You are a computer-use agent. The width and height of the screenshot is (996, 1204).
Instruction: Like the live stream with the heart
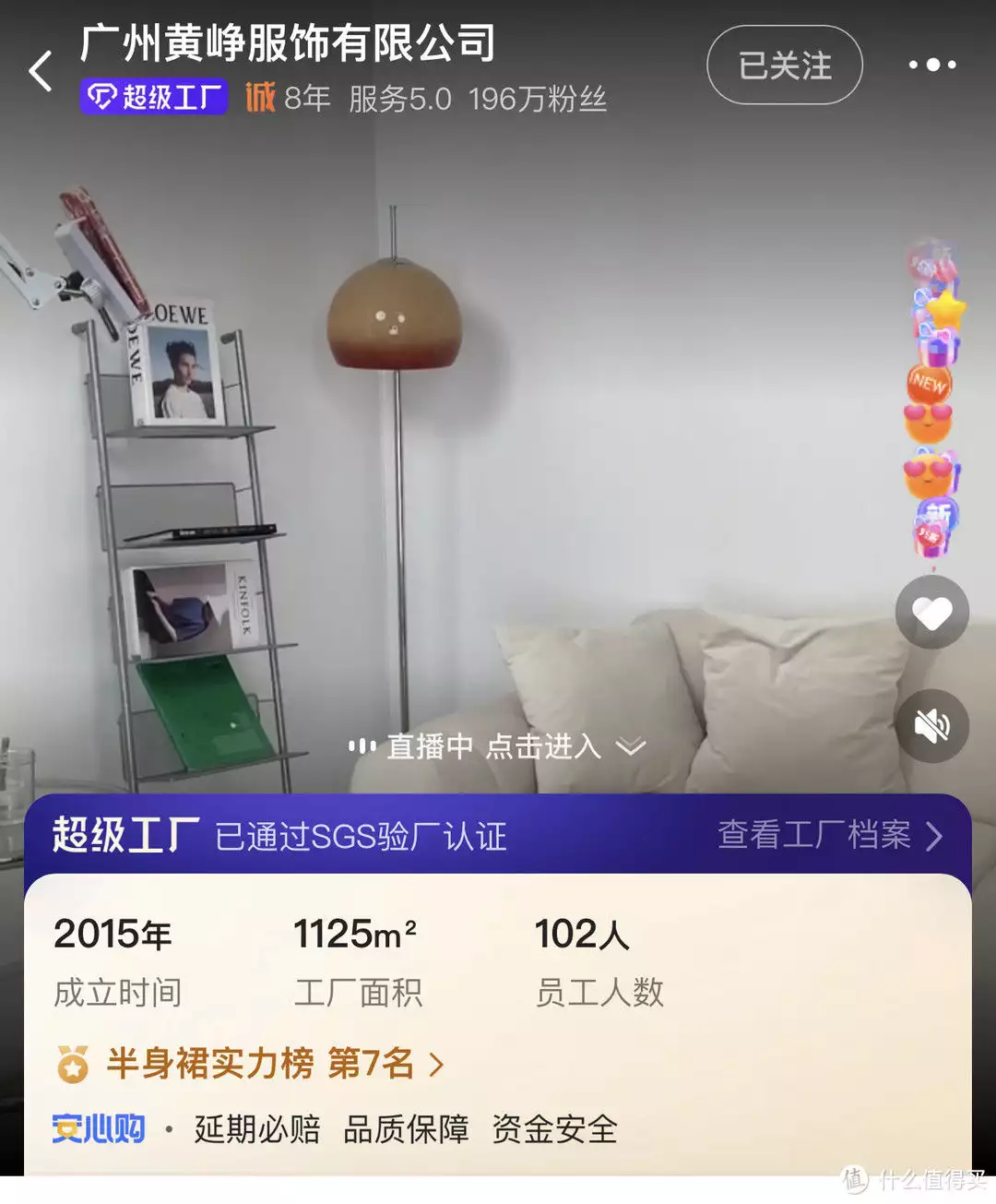coord(932,613)
